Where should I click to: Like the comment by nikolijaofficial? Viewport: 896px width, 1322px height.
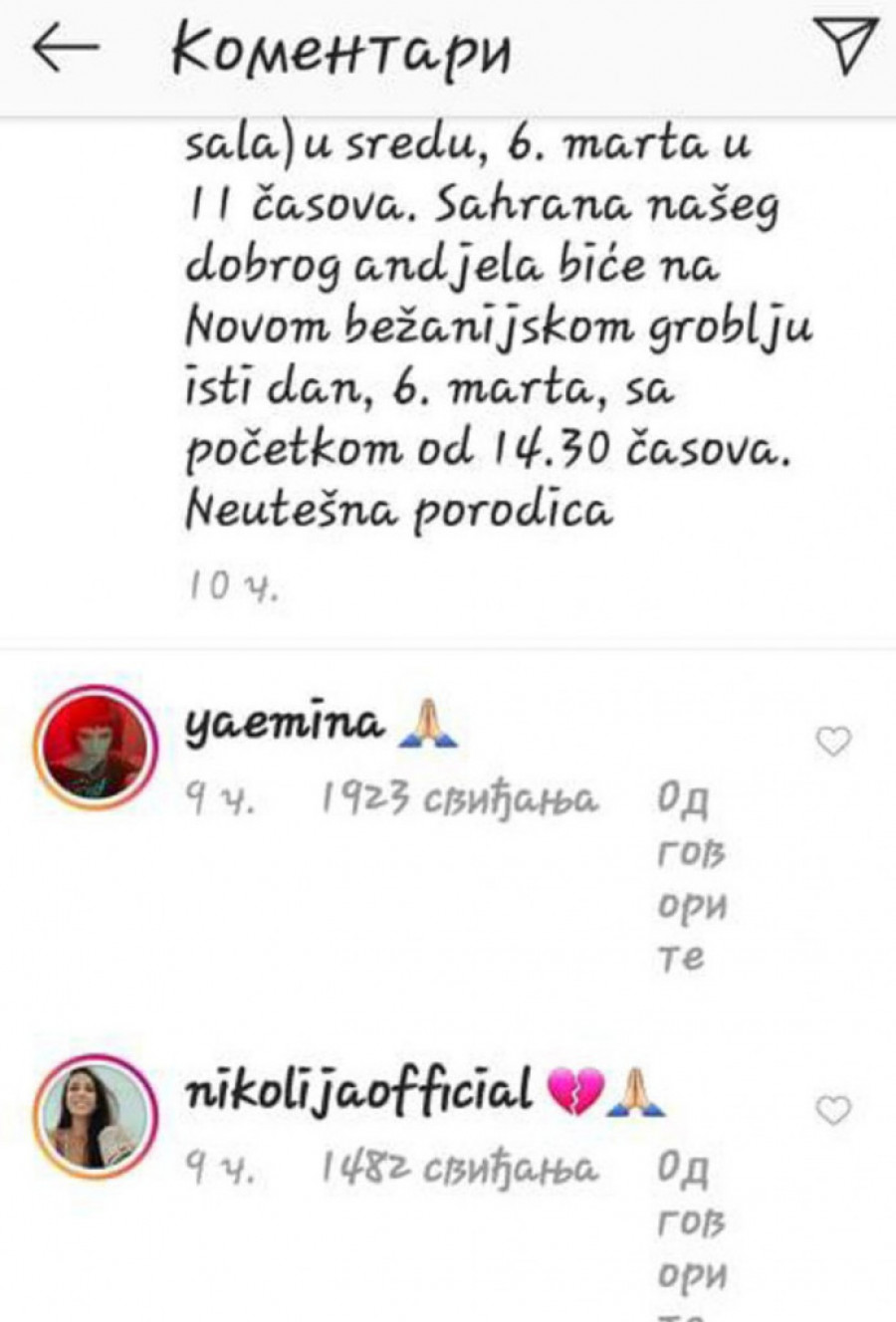tap(833, 1110)
